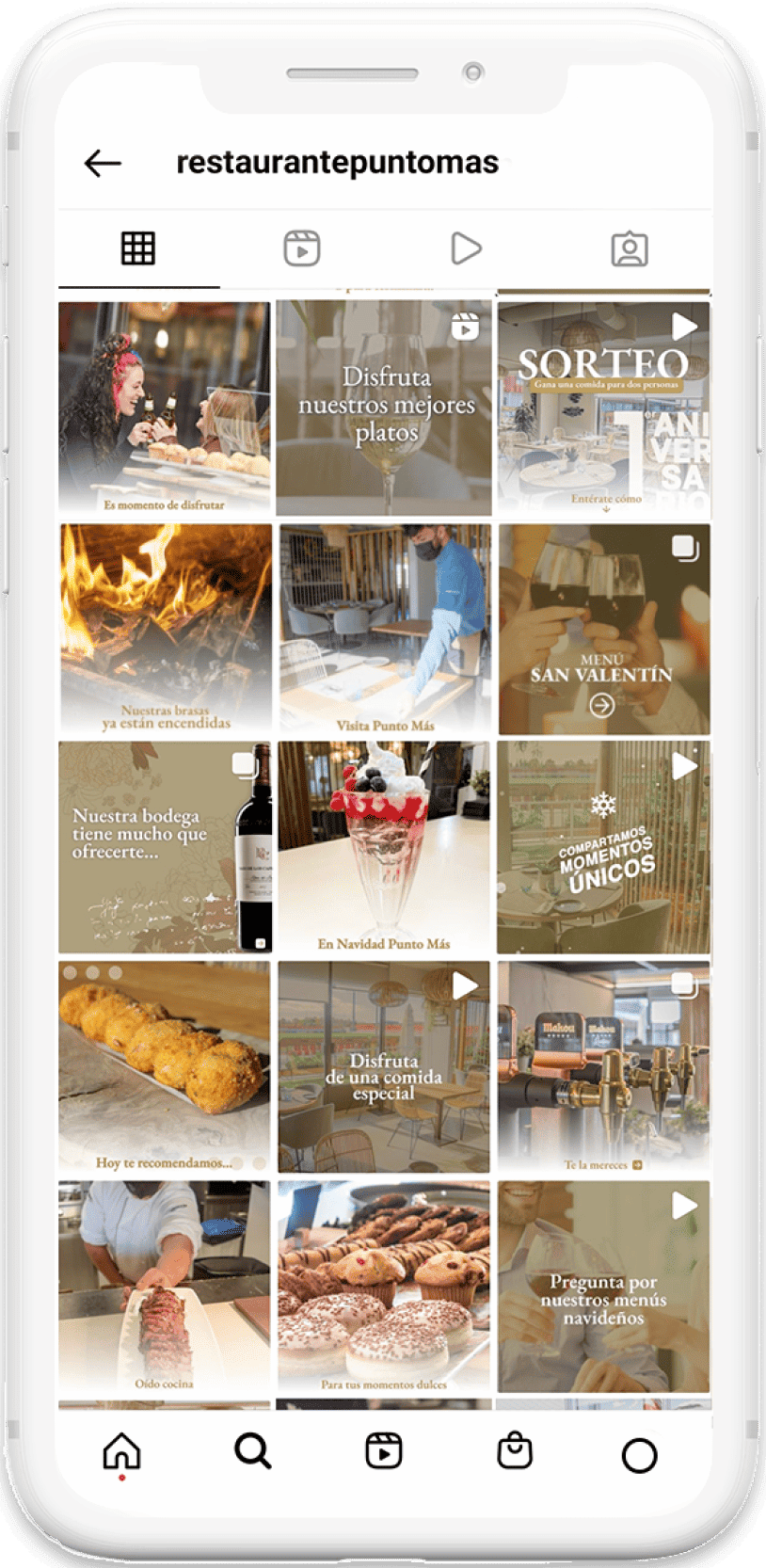This screenshot has height=1568, width=766.
Task: Open the SORTEO anniversary video post
Action: click(603, 408)
